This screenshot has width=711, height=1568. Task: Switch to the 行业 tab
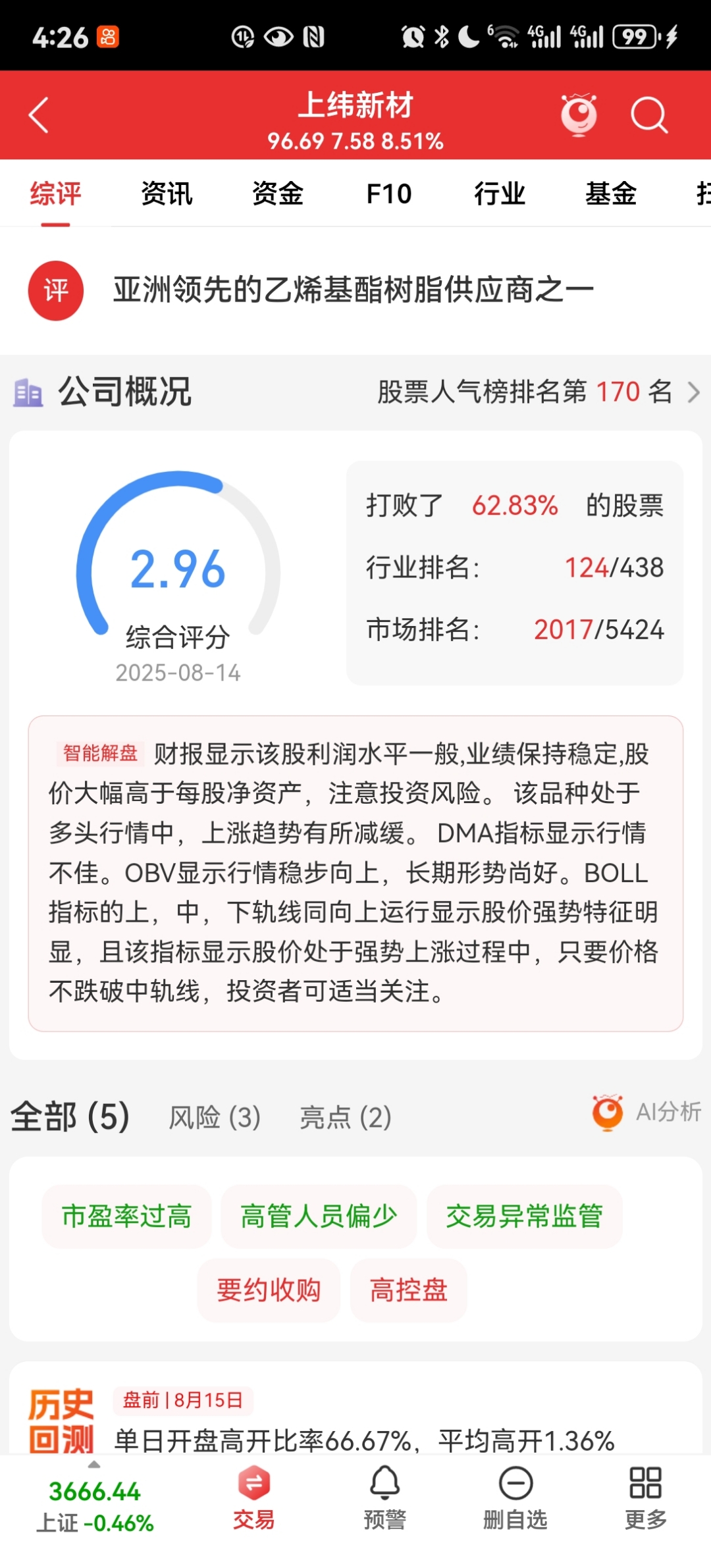tap(500, 193)
